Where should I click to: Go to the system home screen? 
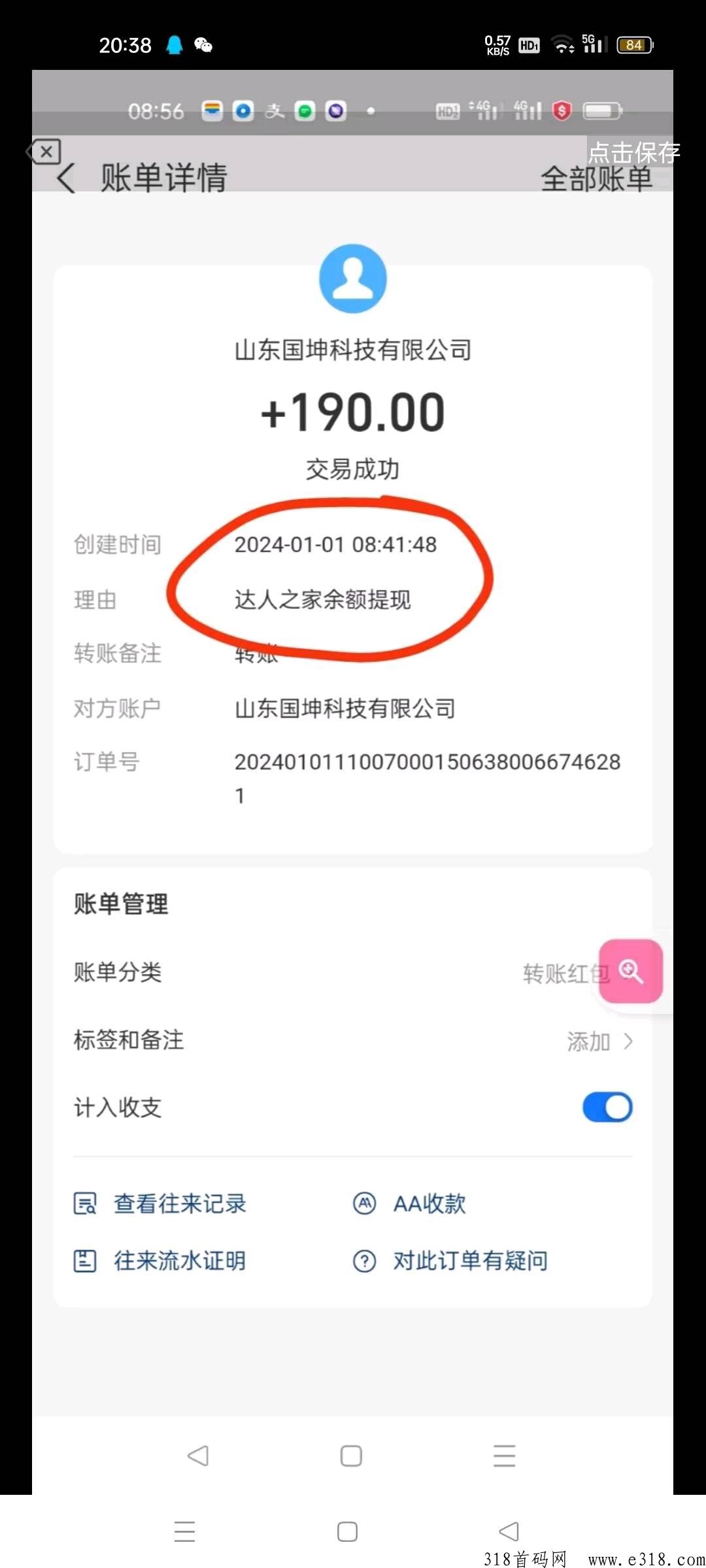(347, 1531)
